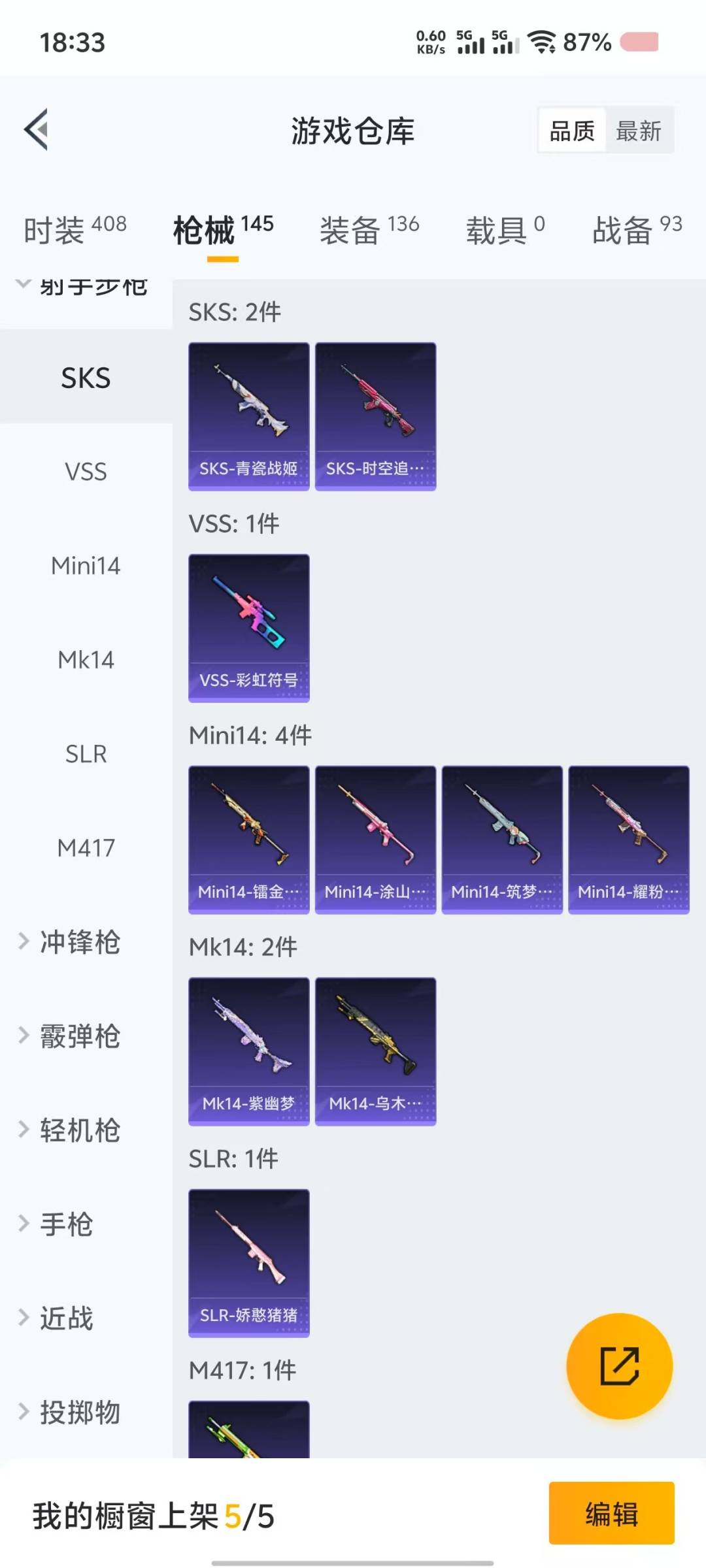Select VSS in the side list
This screenshot has height=1568, width=706.
86,472
